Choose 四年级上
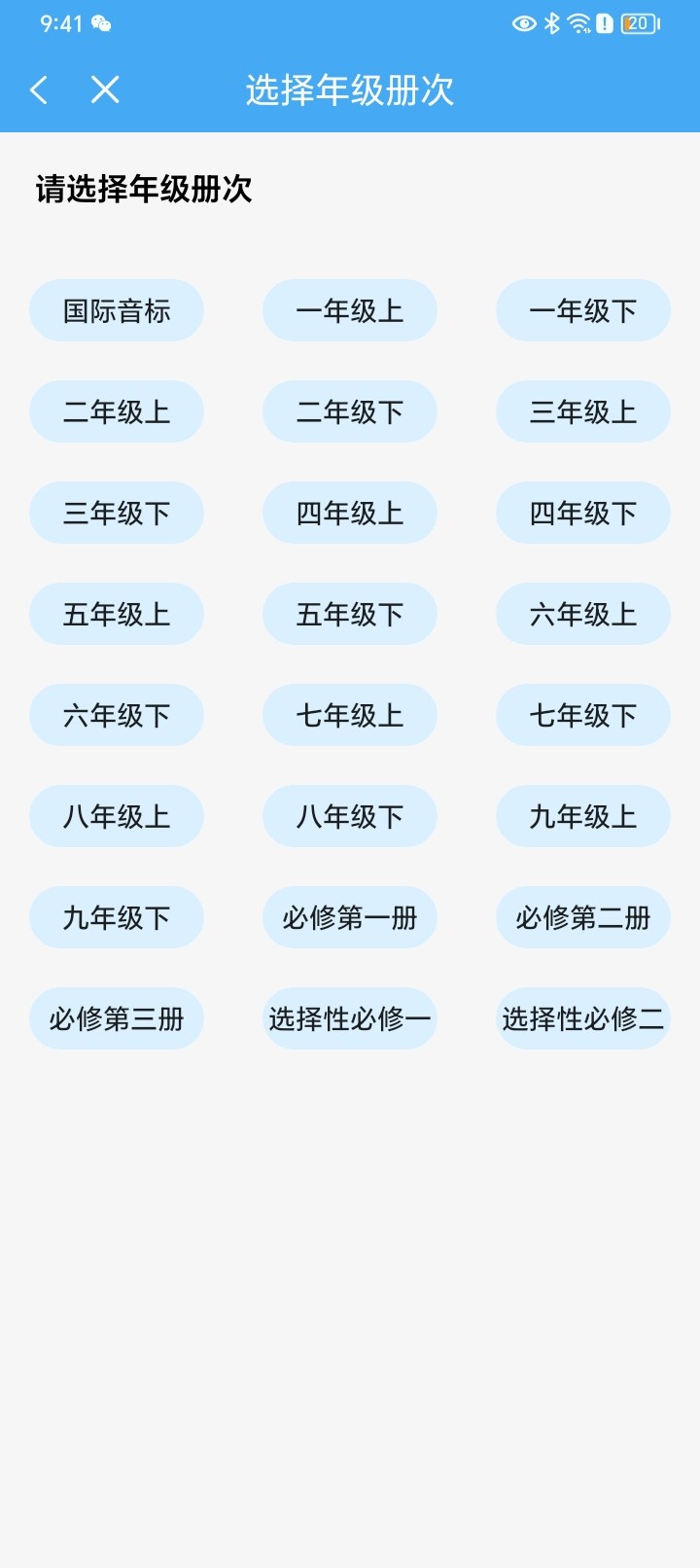This screenshot has width=700, height=1568. click(350, 513)
